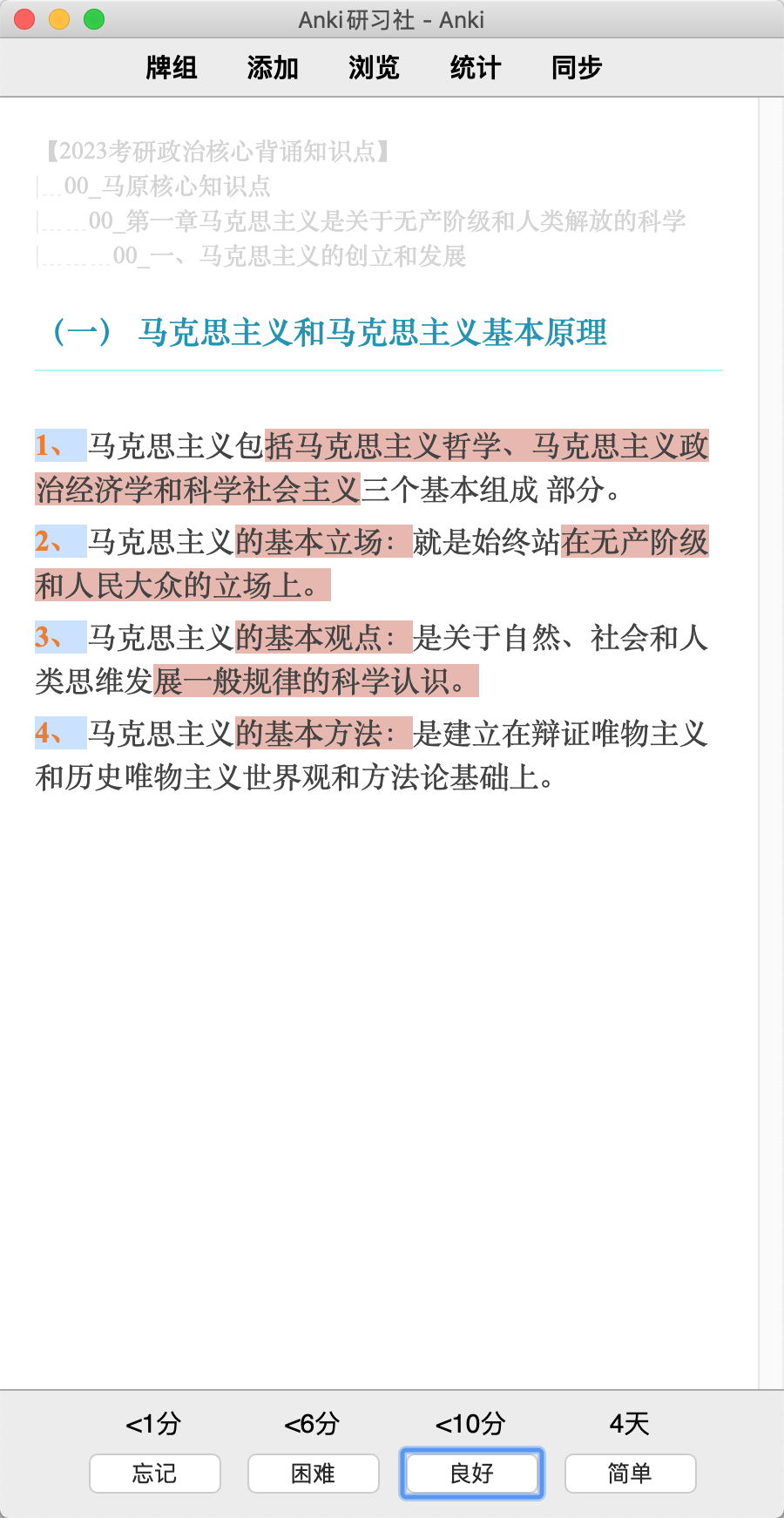This screenshot has height=1518, width=784.
Task: Open the 浏览 card browser
Action: point(374,67)
